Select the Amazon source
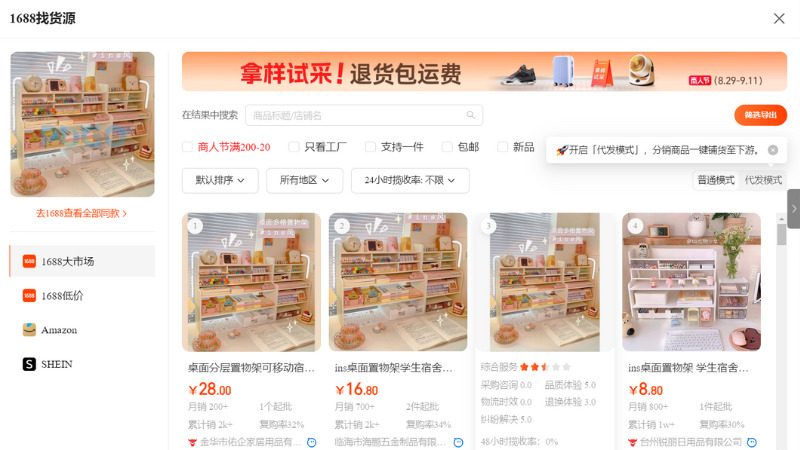 tap(82, 329)
